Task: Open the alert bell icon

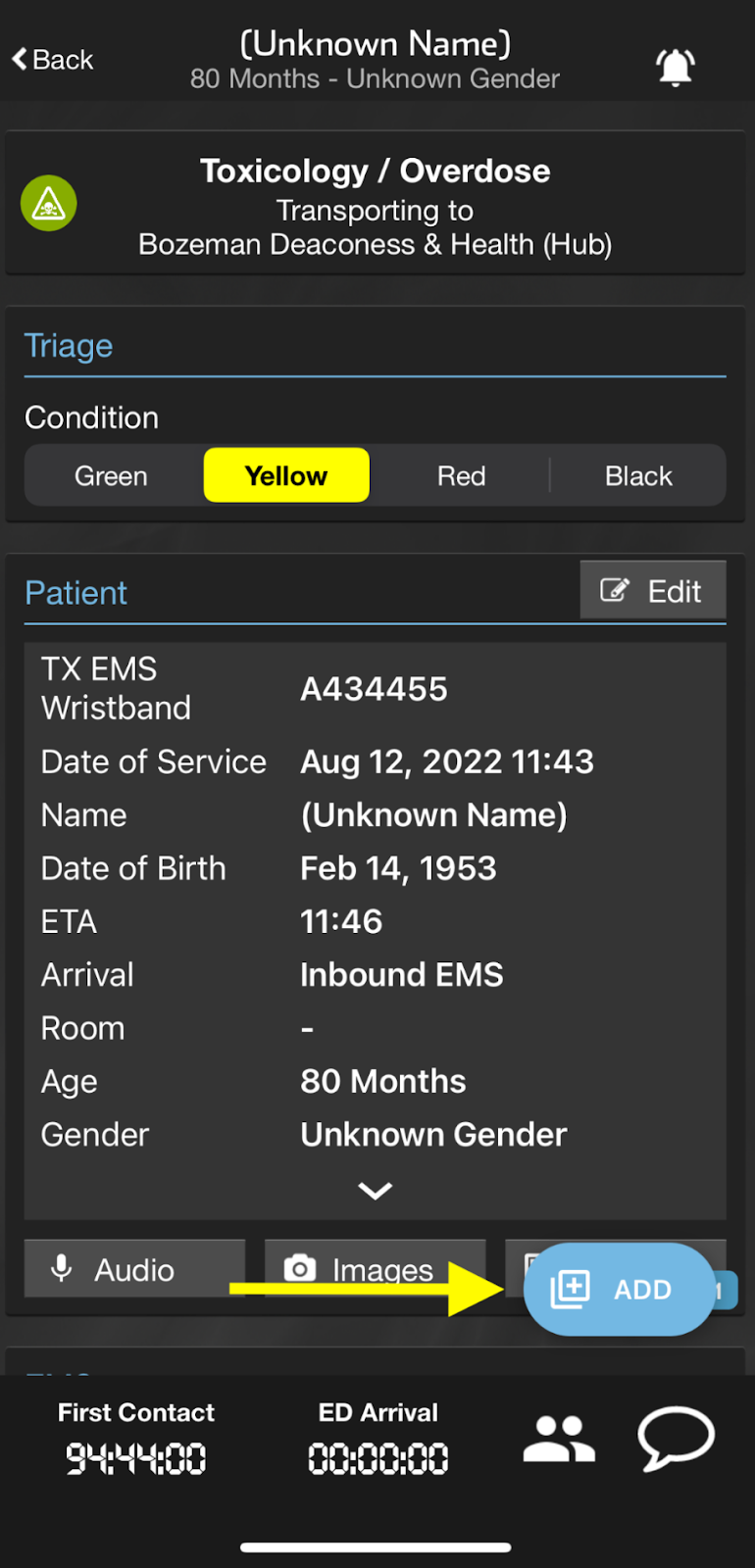Action: 676,67
